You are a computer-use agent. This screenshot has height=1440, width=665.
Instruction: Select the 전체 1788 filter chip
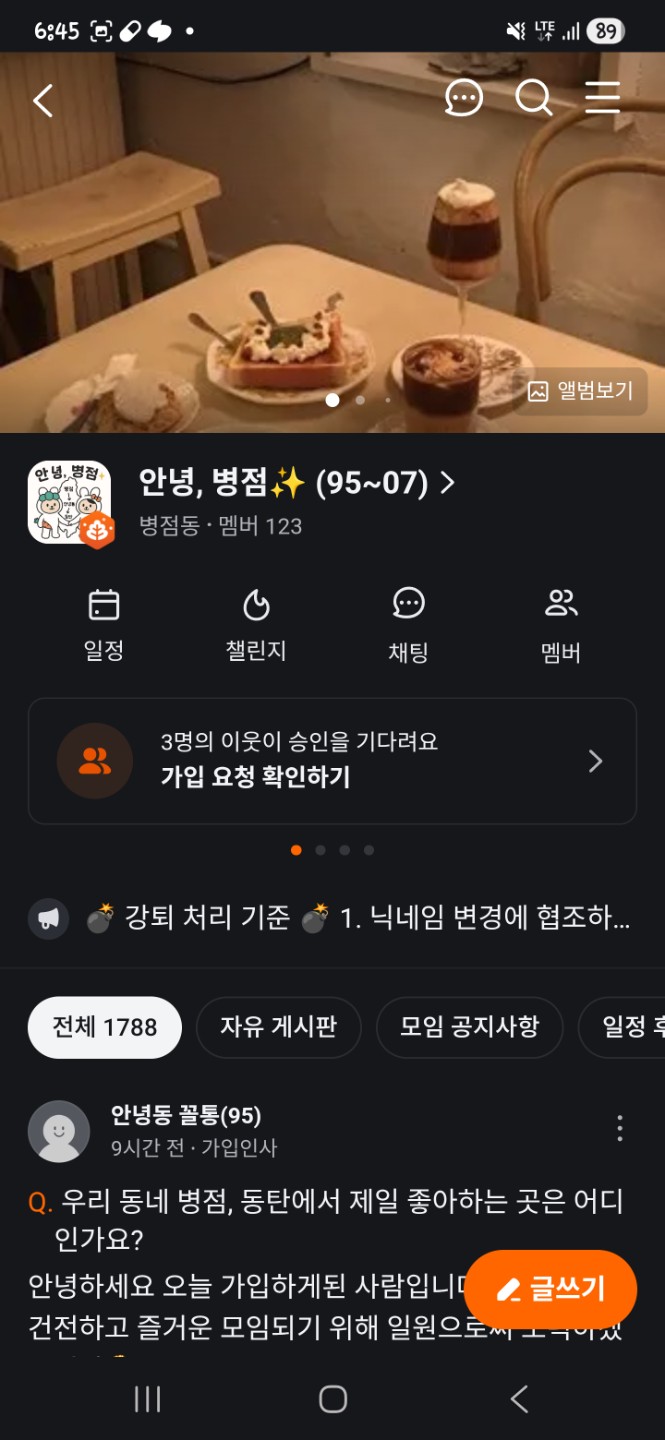tap(105, 1027)
